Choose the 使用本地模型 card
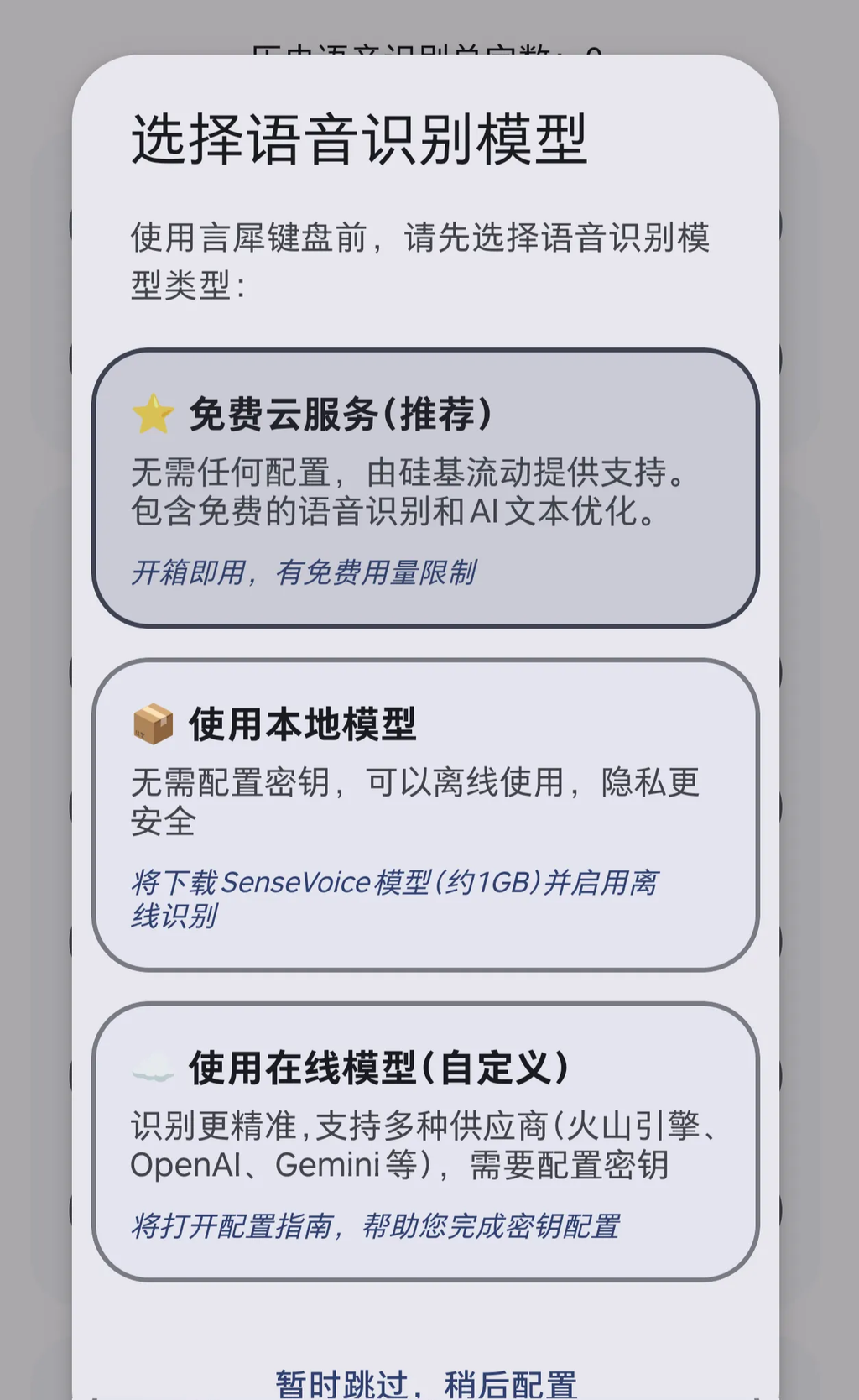The height and width of the screenshot is (1400, 859). point(425,815)
